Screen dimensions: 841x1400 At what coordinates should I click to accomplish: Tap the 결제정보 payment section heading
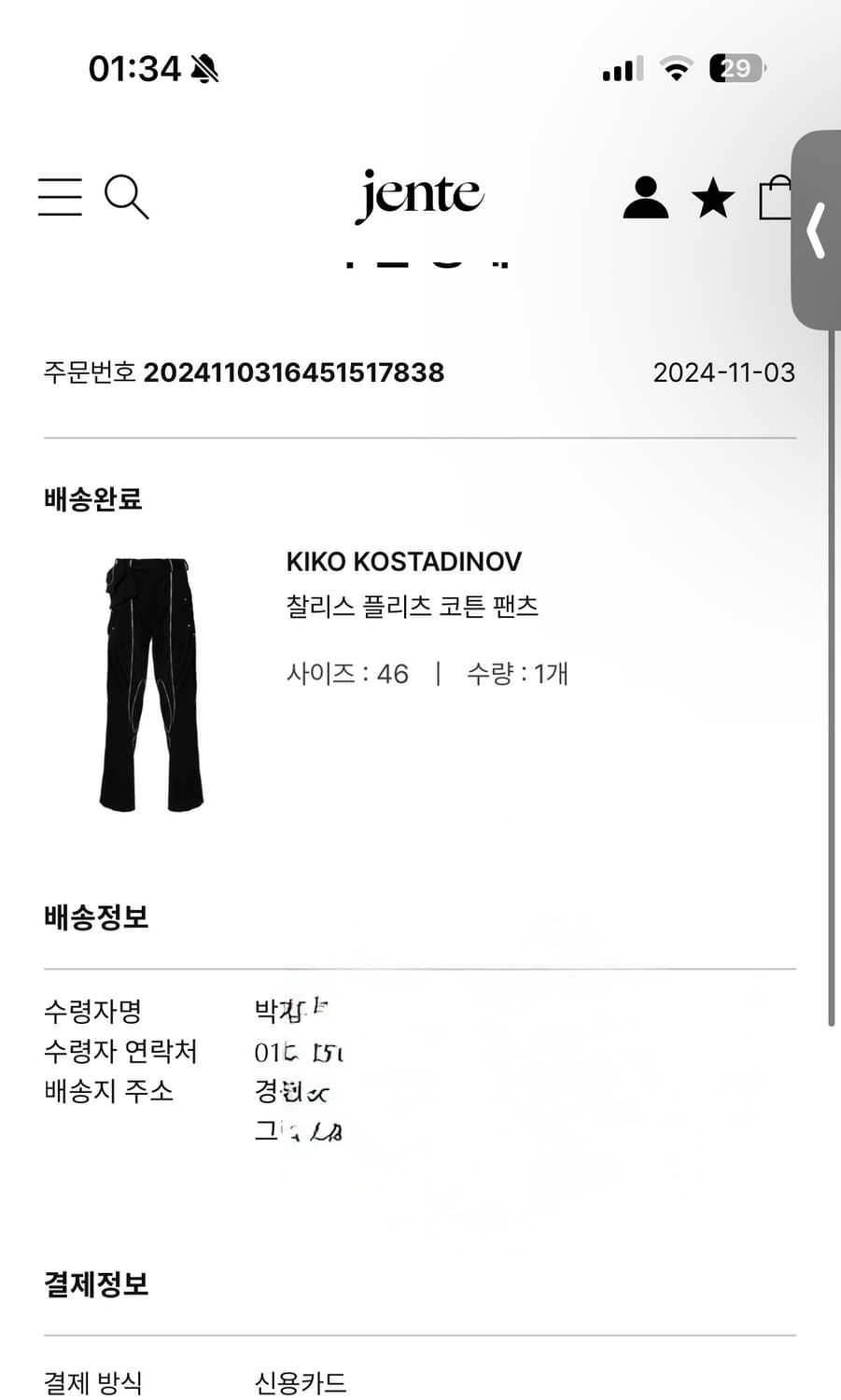96,1284
